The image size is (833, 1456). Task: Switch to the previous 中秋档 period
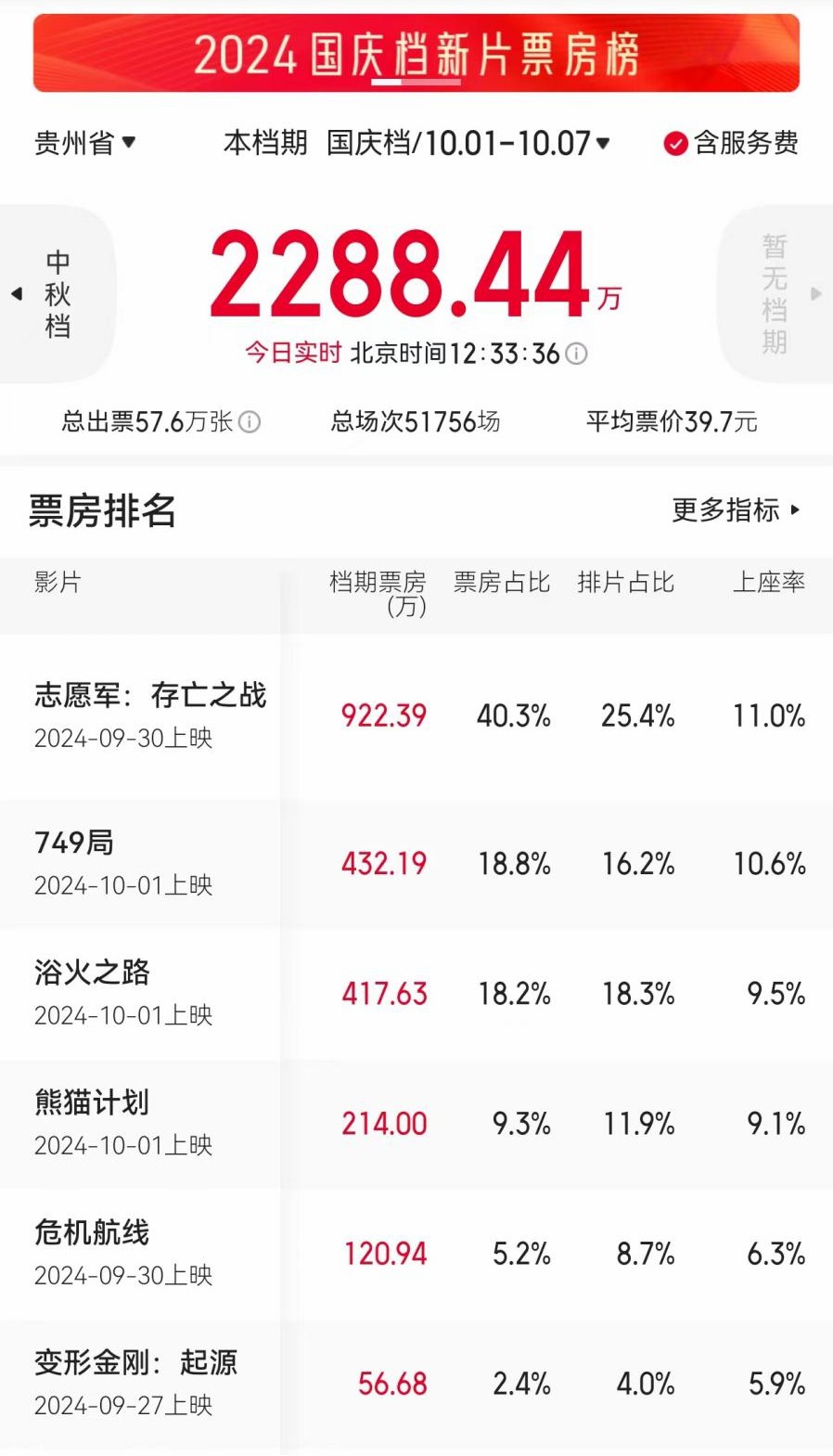58,293
